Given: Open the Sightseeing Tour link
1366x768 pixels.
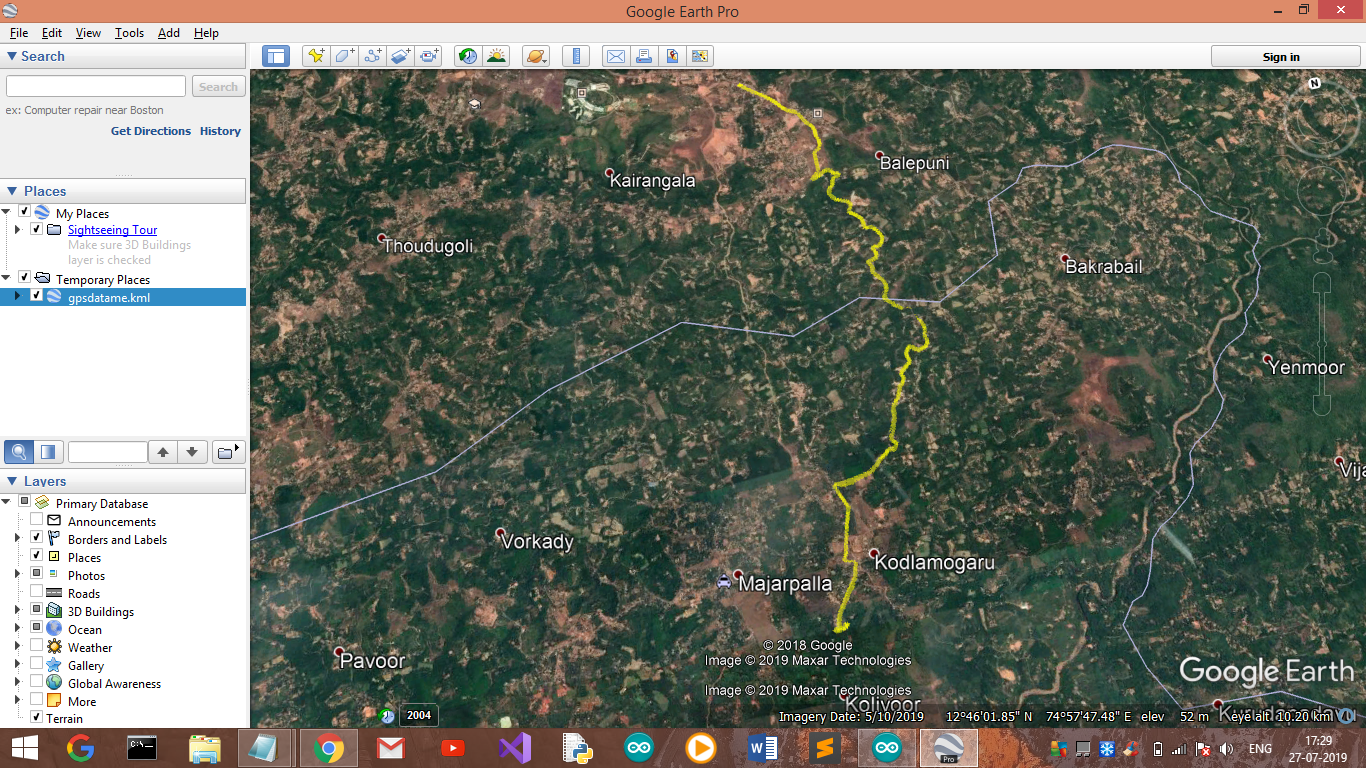Looking at the screenshot, I should point(112,230).
